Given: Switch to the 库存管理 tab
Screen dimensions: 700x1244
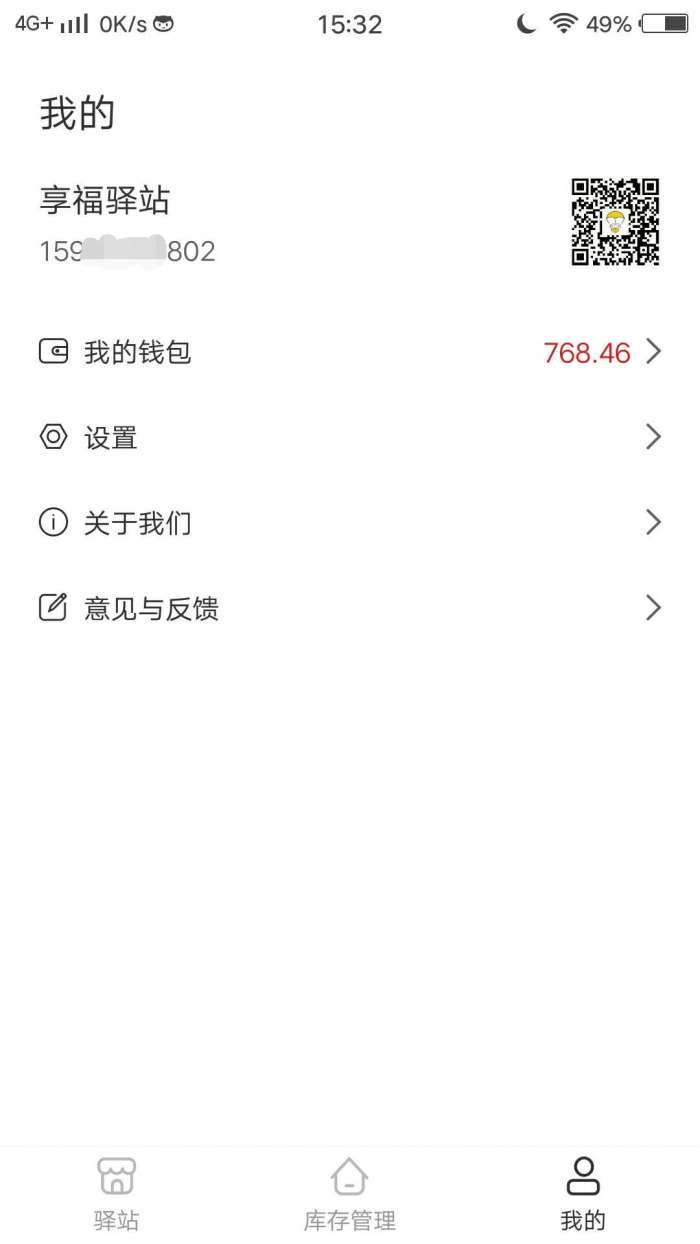Looking at the screenshot, I should (349, 1193).
